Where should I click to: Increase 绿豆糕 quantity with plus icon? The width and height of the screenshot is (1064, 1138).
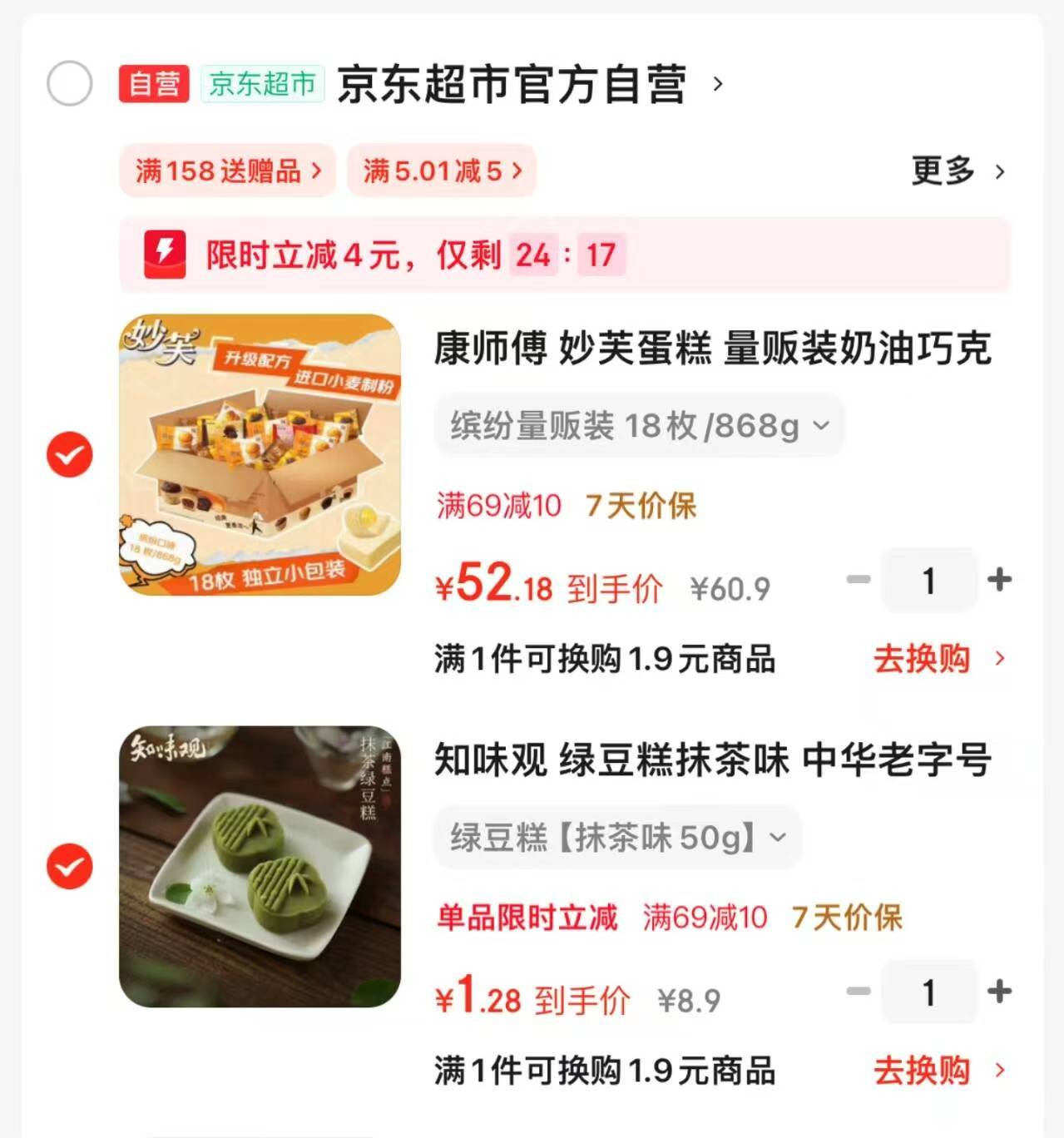click(x=998, y=992)
